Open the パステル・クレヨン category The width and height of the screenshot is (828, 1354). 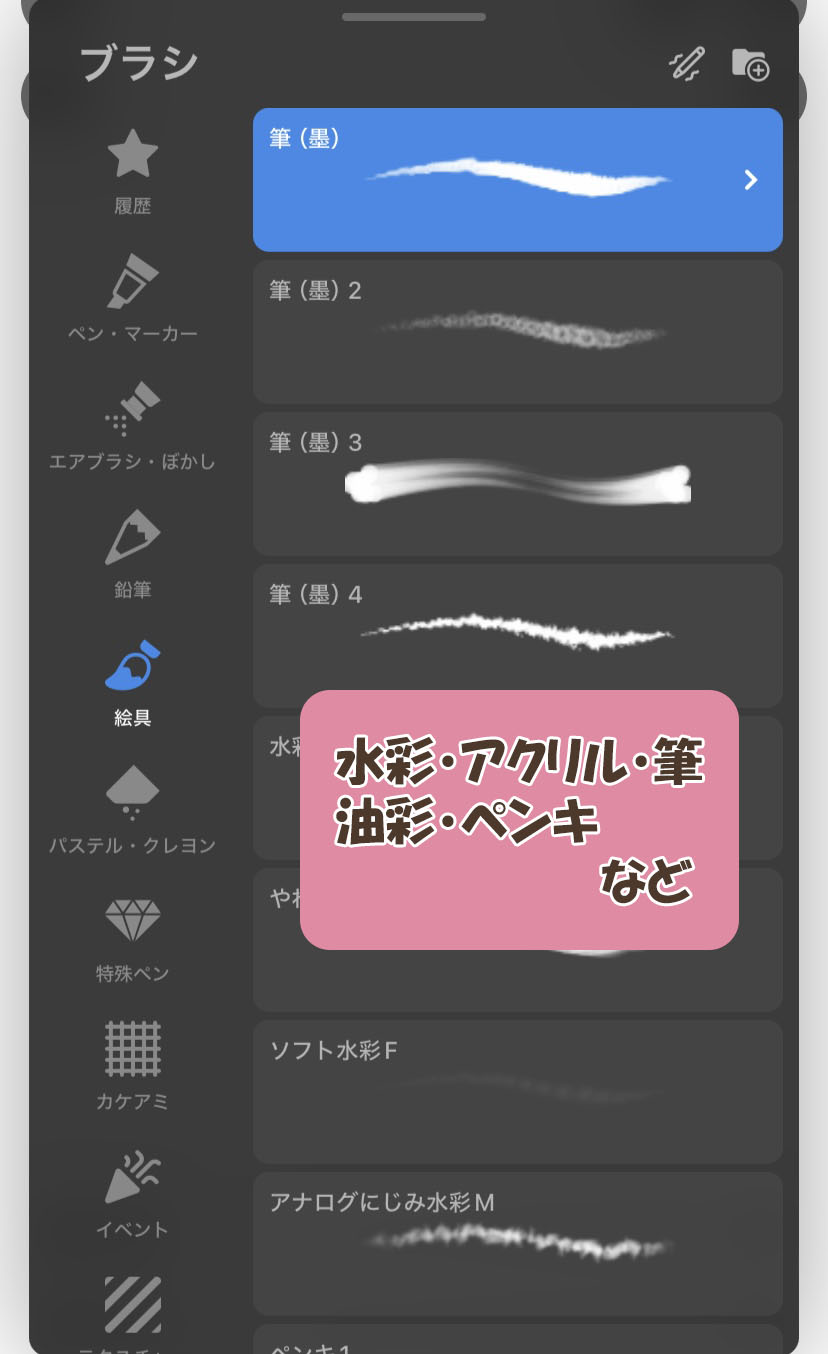coord(132,810)
